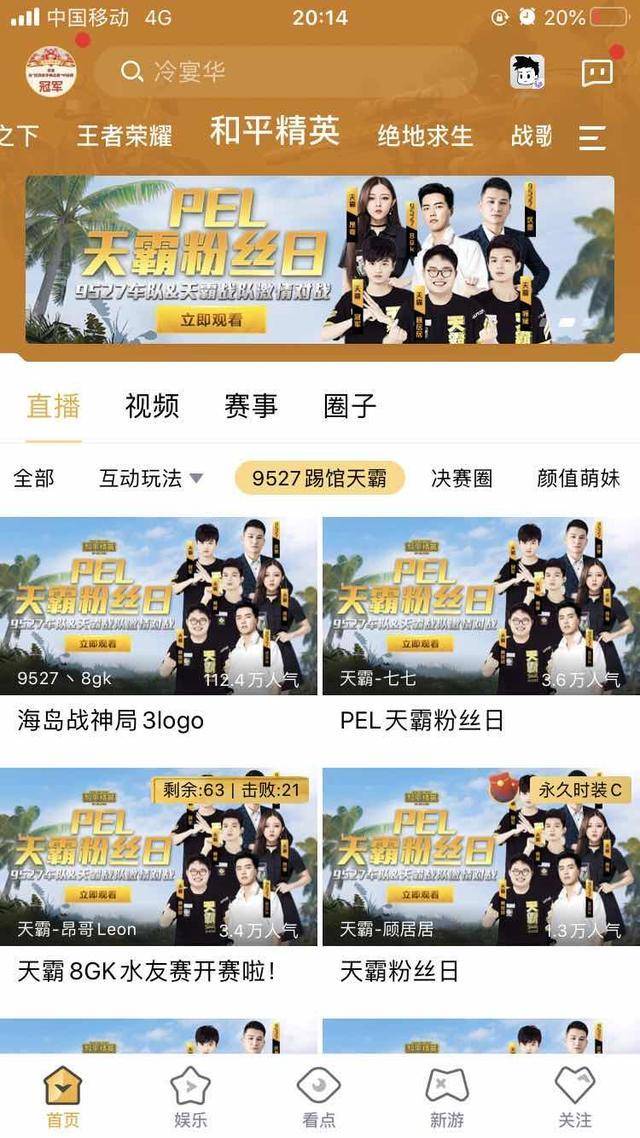Expand the 互动玩法 dropdown
This screenshot has height=1138, width=640.
click(x=151, y=478)
